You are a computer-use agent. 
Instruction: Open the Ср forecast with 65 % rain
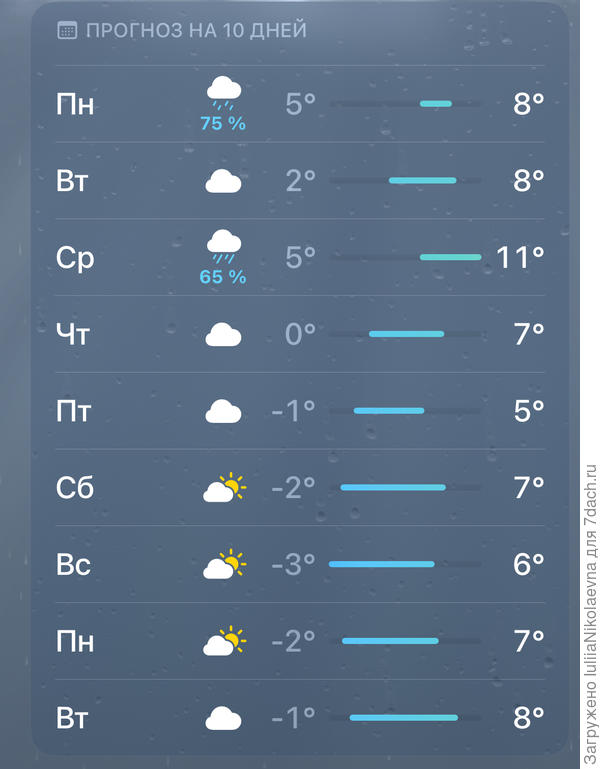(x=300, y=258)
